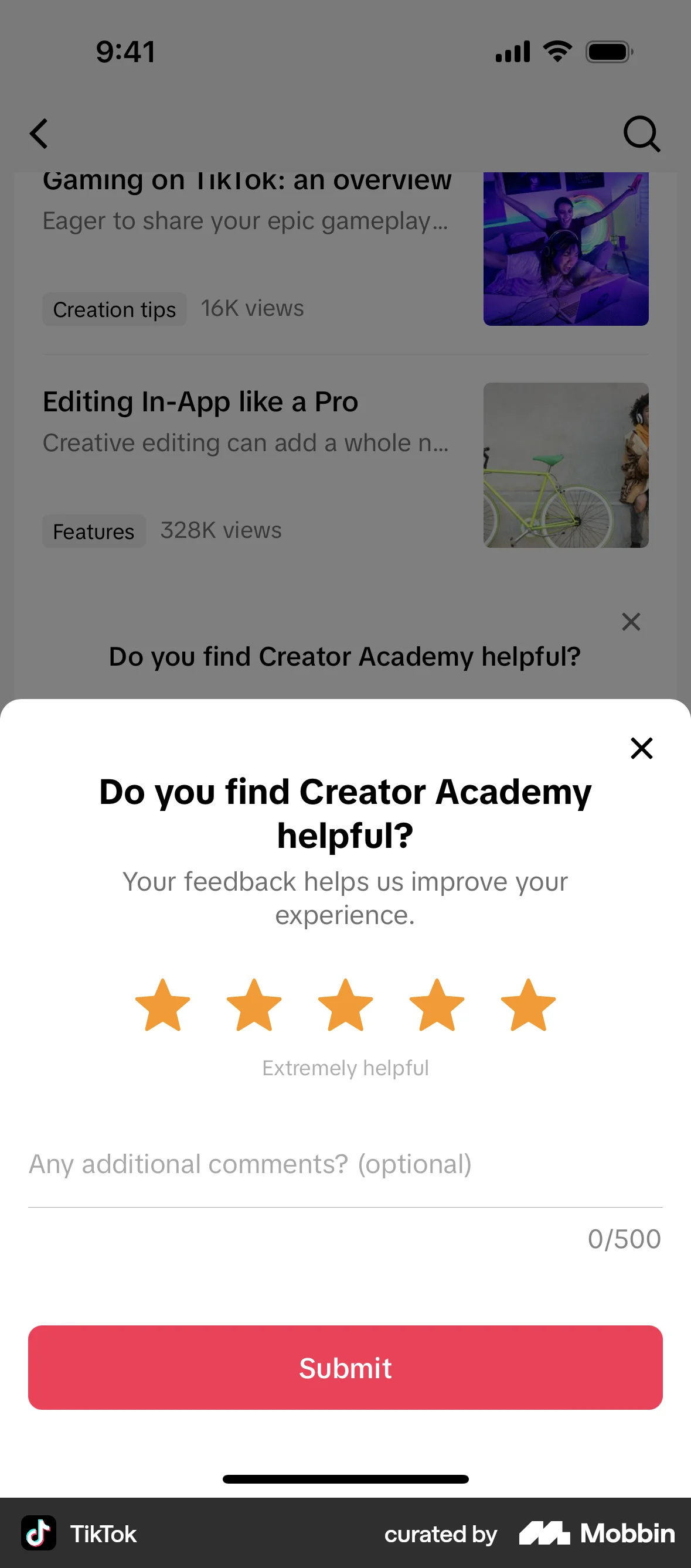This screenshot has width=691, height=1568.
Task: Select the Features tag
Action: pyautogui.click(x=93, y=531)
